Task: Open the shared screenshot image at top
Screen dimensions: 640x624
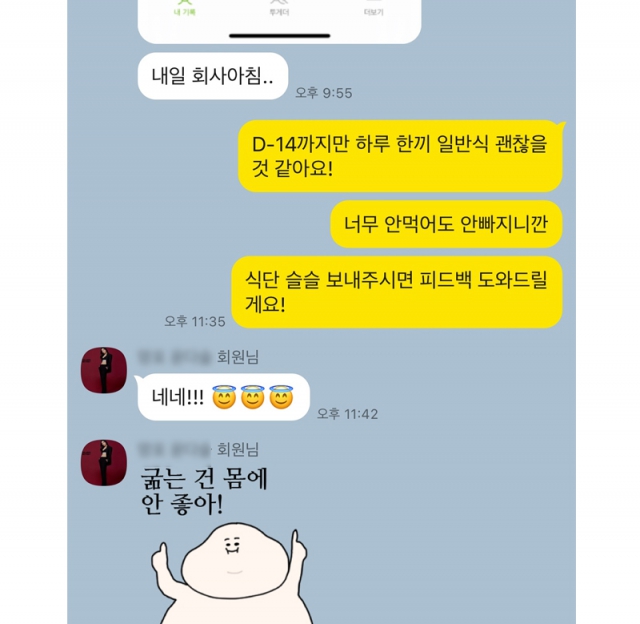Action: [279, 20]
